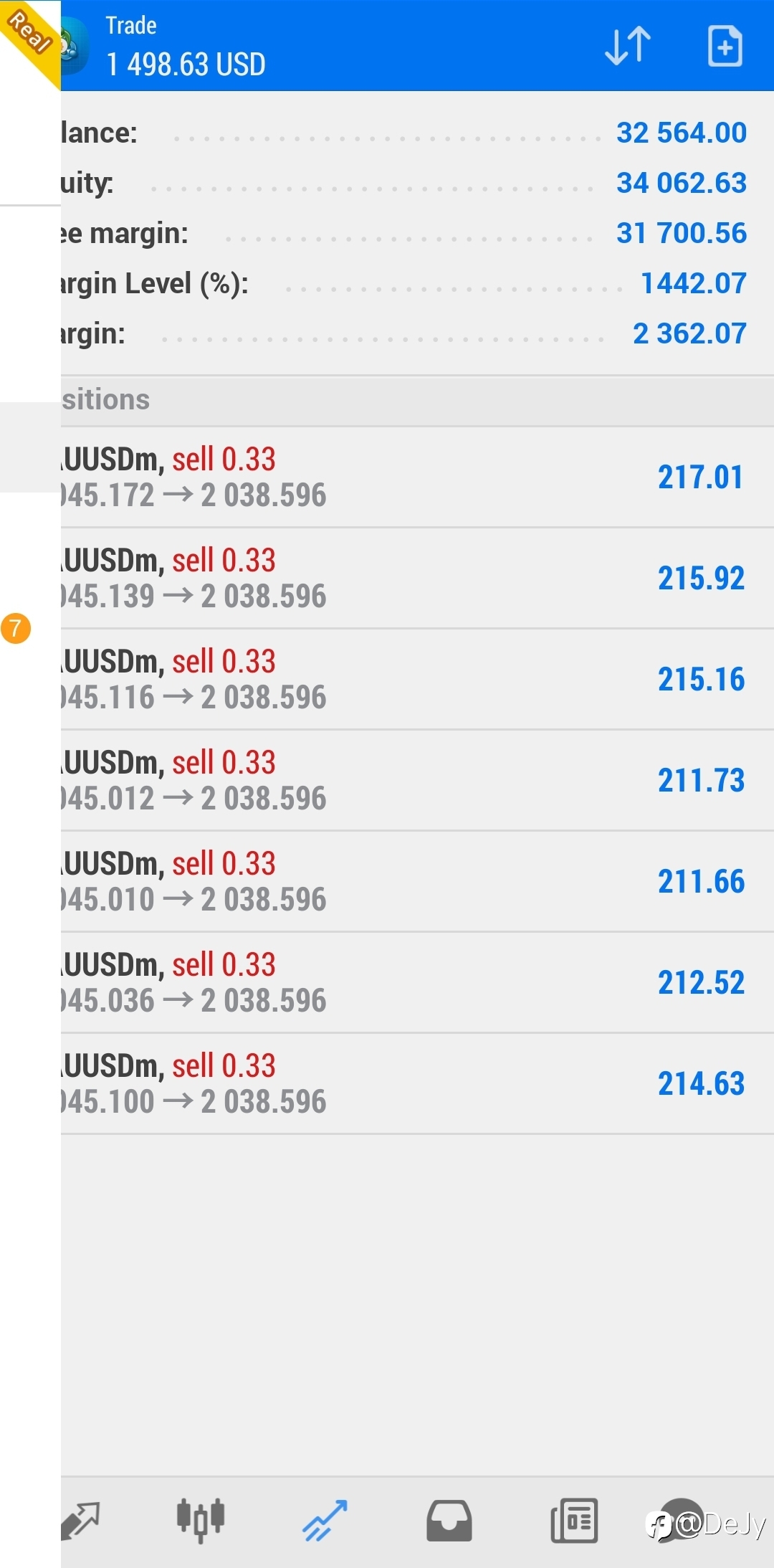Viewport: 774px width, 1568px height.
Task: Open the position showing profit 215.16
Action: pos(417,680)
